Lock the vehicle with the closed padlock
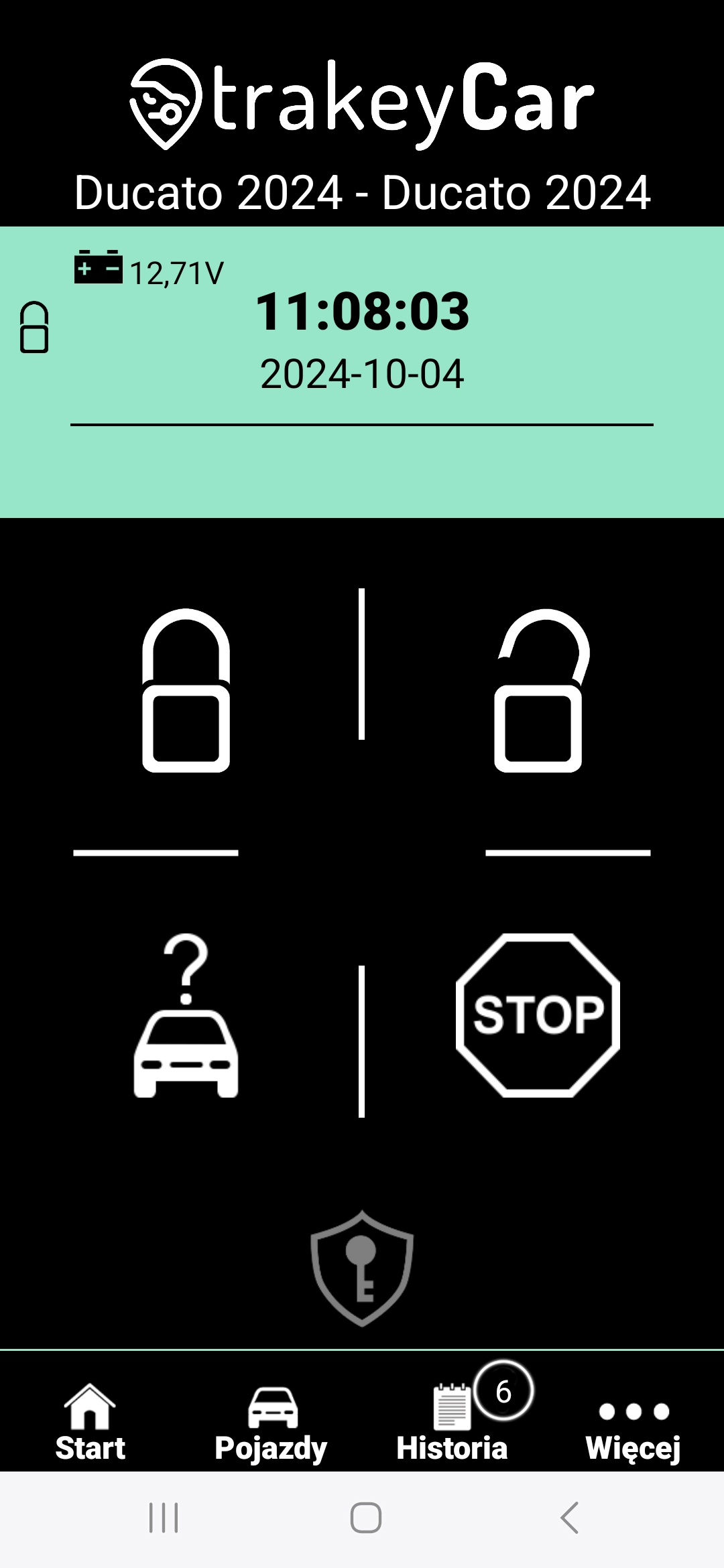The image size is (724, 1568). pyautogui.click(x=186, y=690)
